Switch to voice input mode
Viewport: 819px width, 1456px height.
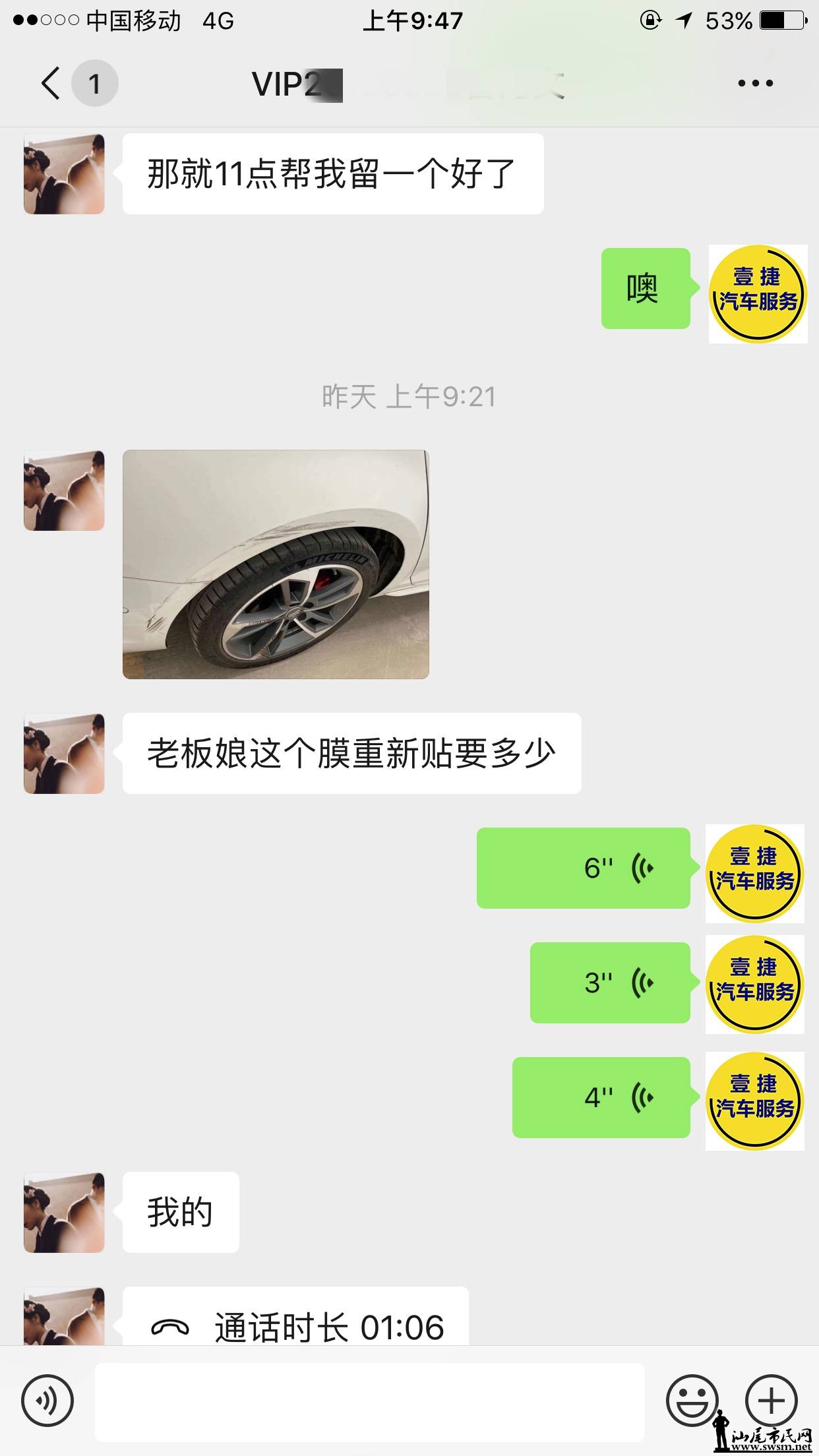[47, 1400]
